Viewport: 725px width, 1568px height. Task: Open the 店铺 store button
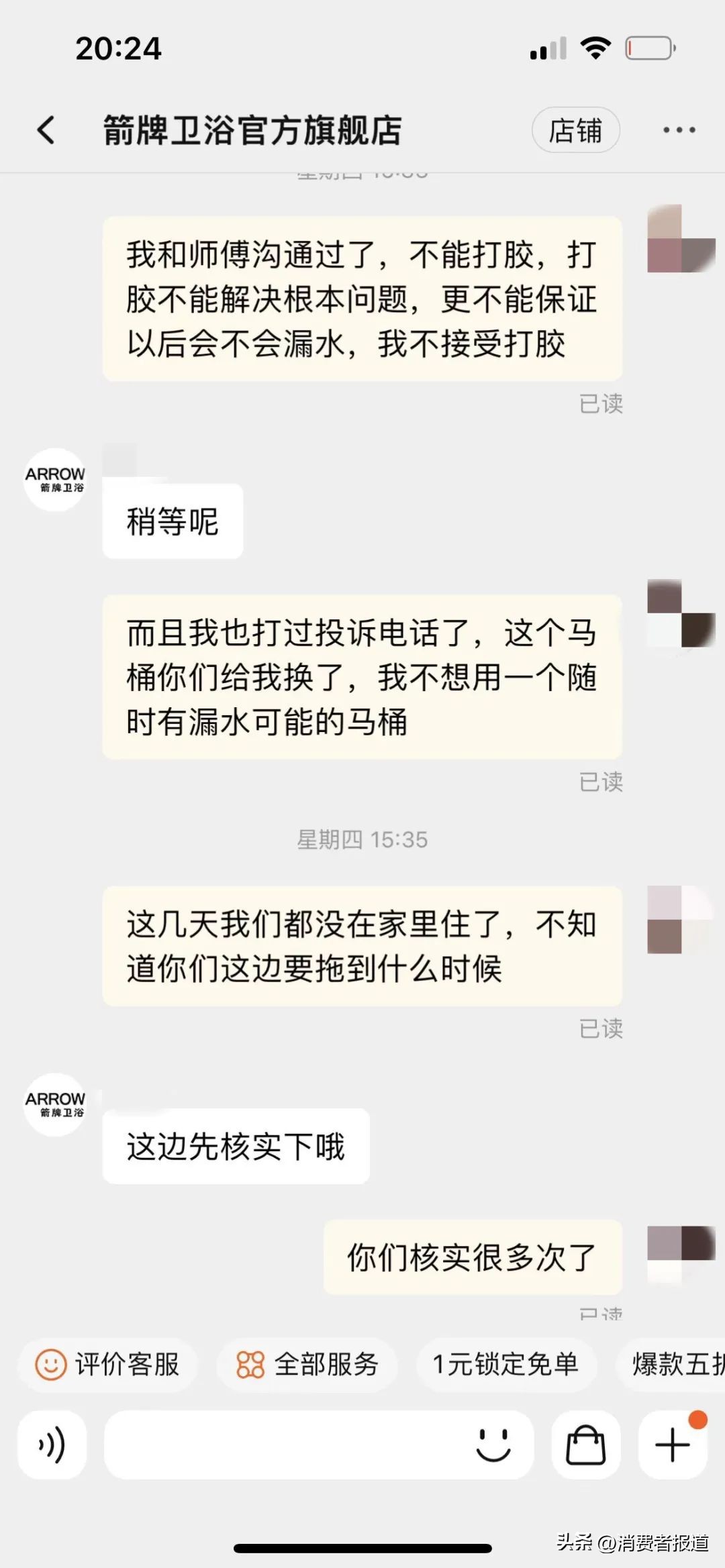[576, 129]
